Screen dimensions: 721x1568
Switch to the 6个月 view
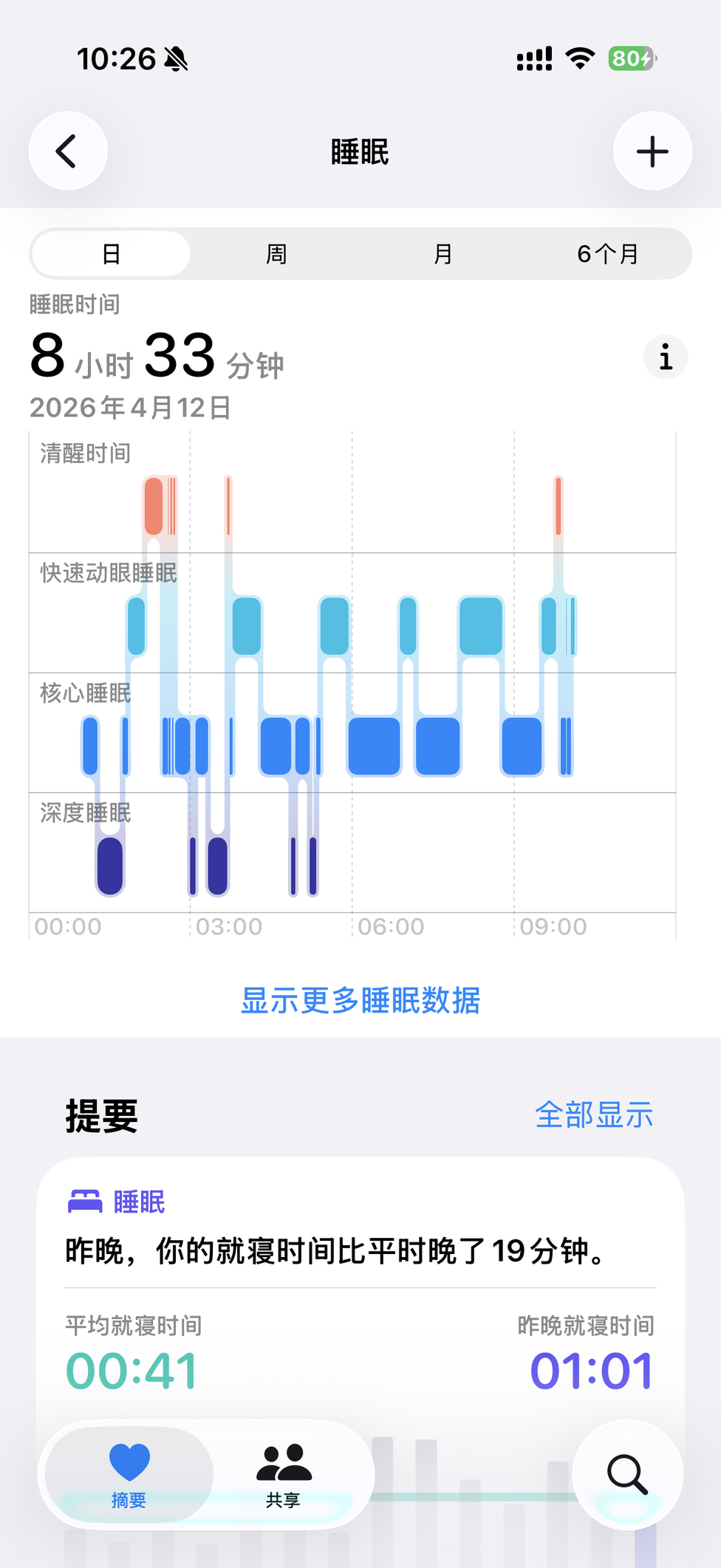(607, 254)
